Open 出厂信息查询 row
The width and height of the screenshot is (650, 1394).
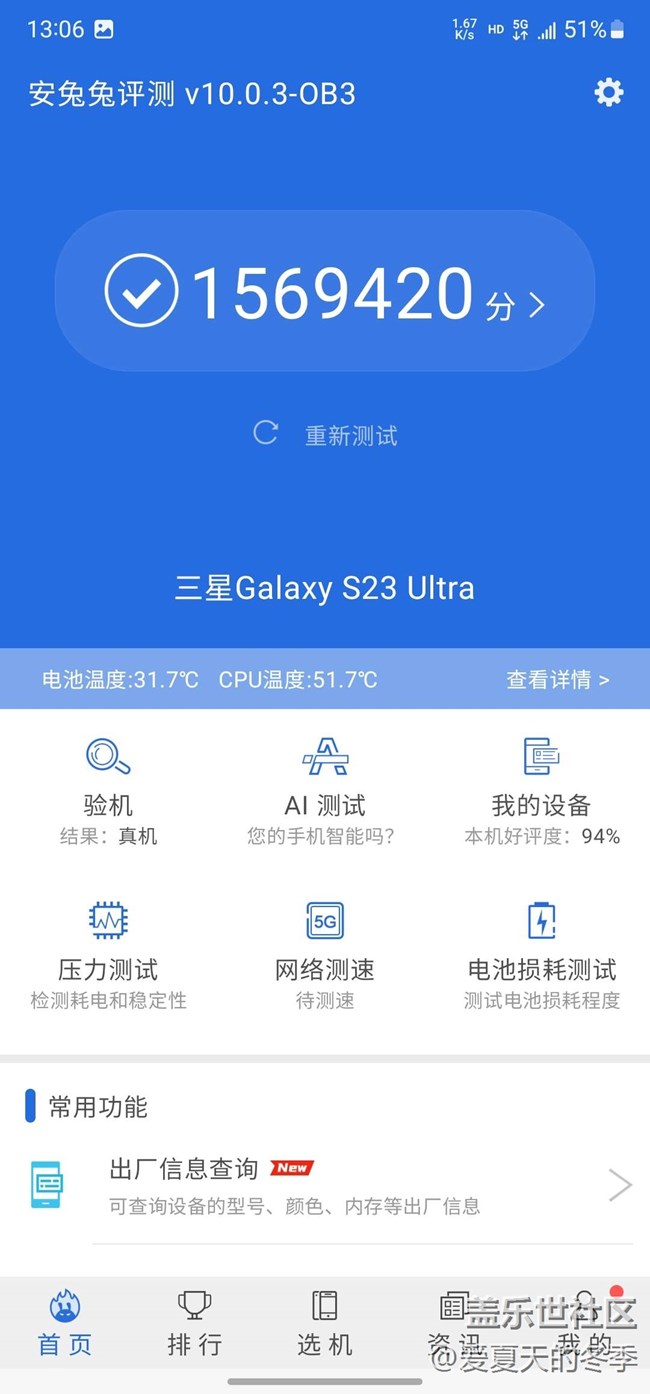(x=325, y=1186)
